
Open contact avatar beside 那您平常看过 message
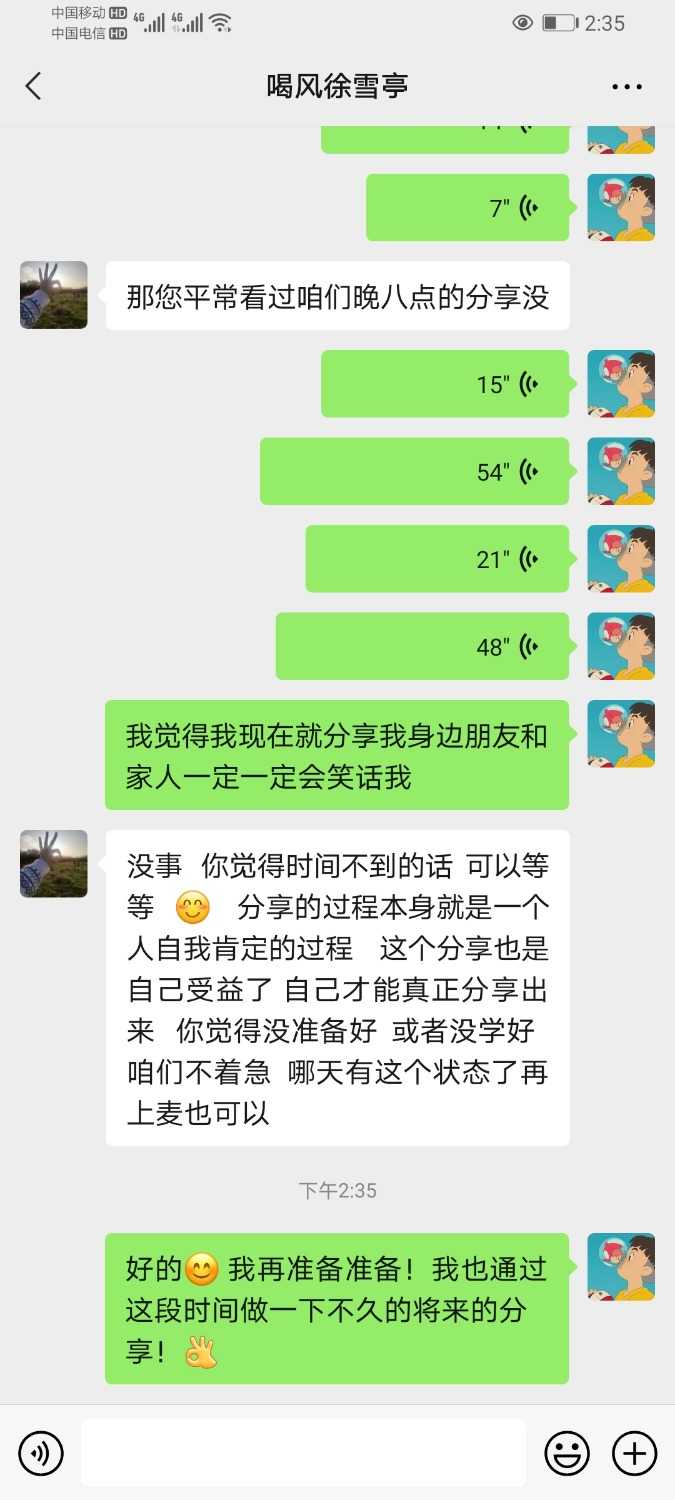pyautogui.click(x=54, y=295)
